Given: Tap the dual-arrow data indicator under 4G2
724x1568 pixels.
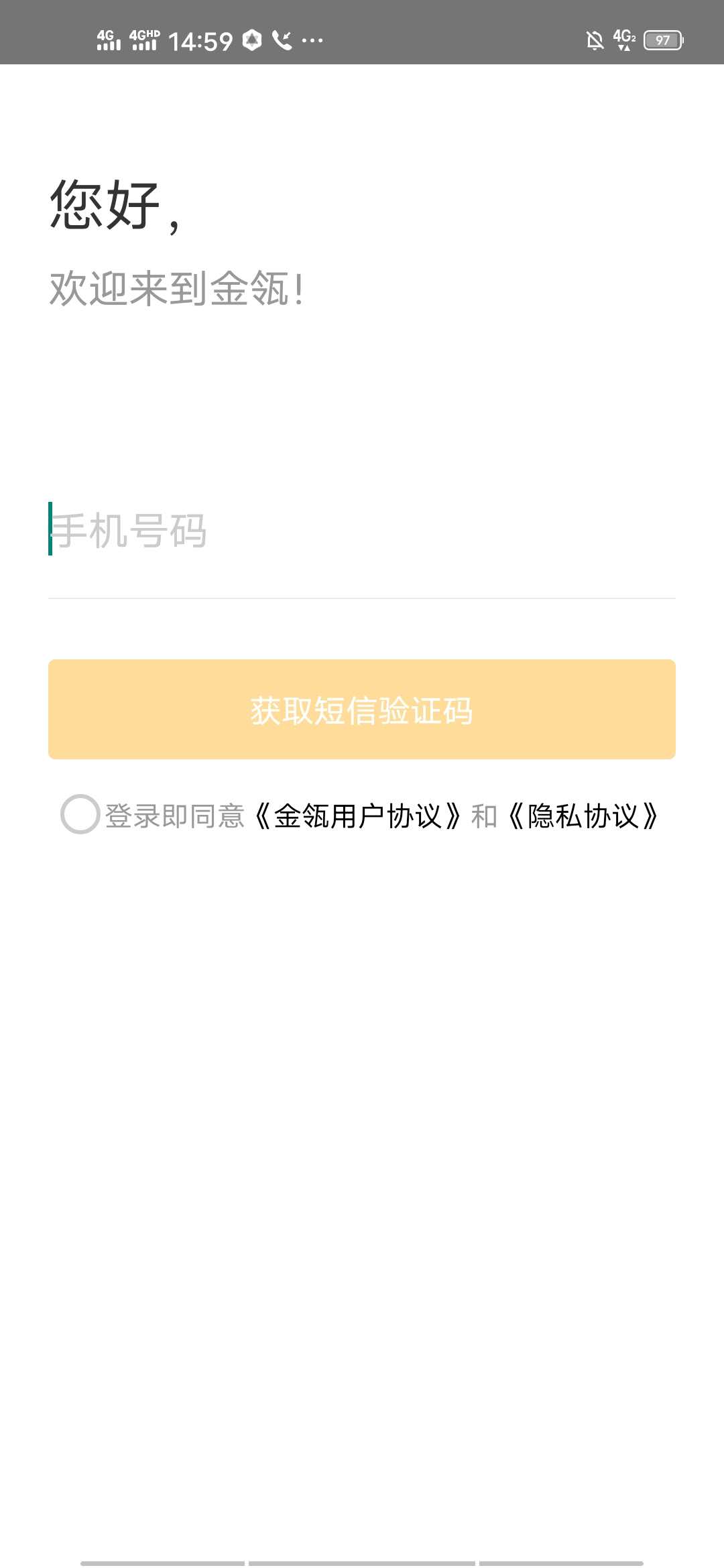Looking at the screenshot, I should pyautogui.click(x=623, y=48).
